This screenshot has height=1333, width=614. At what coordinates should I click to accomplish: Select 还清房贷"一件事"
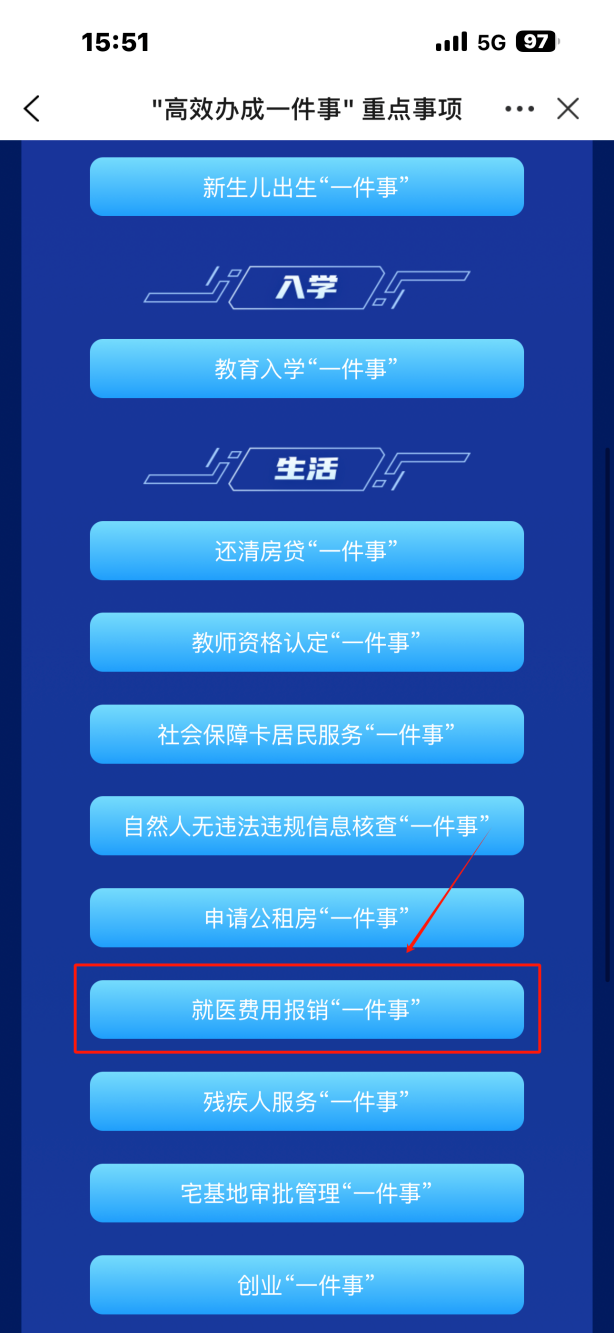tap(306, 551)
